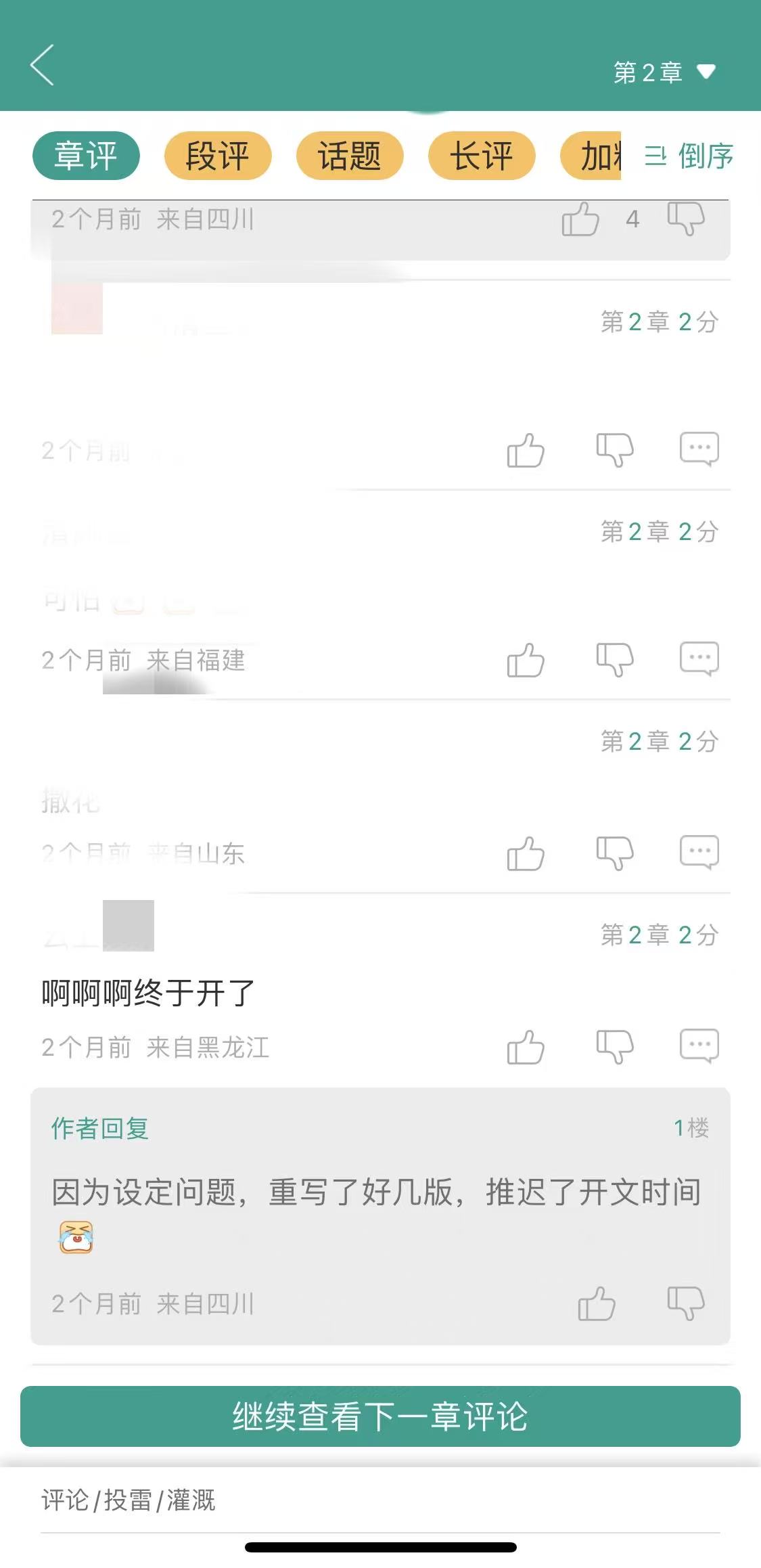Like the author reply about 重写了好几版
The image size is (761, 1568).
pos(597,1303)
